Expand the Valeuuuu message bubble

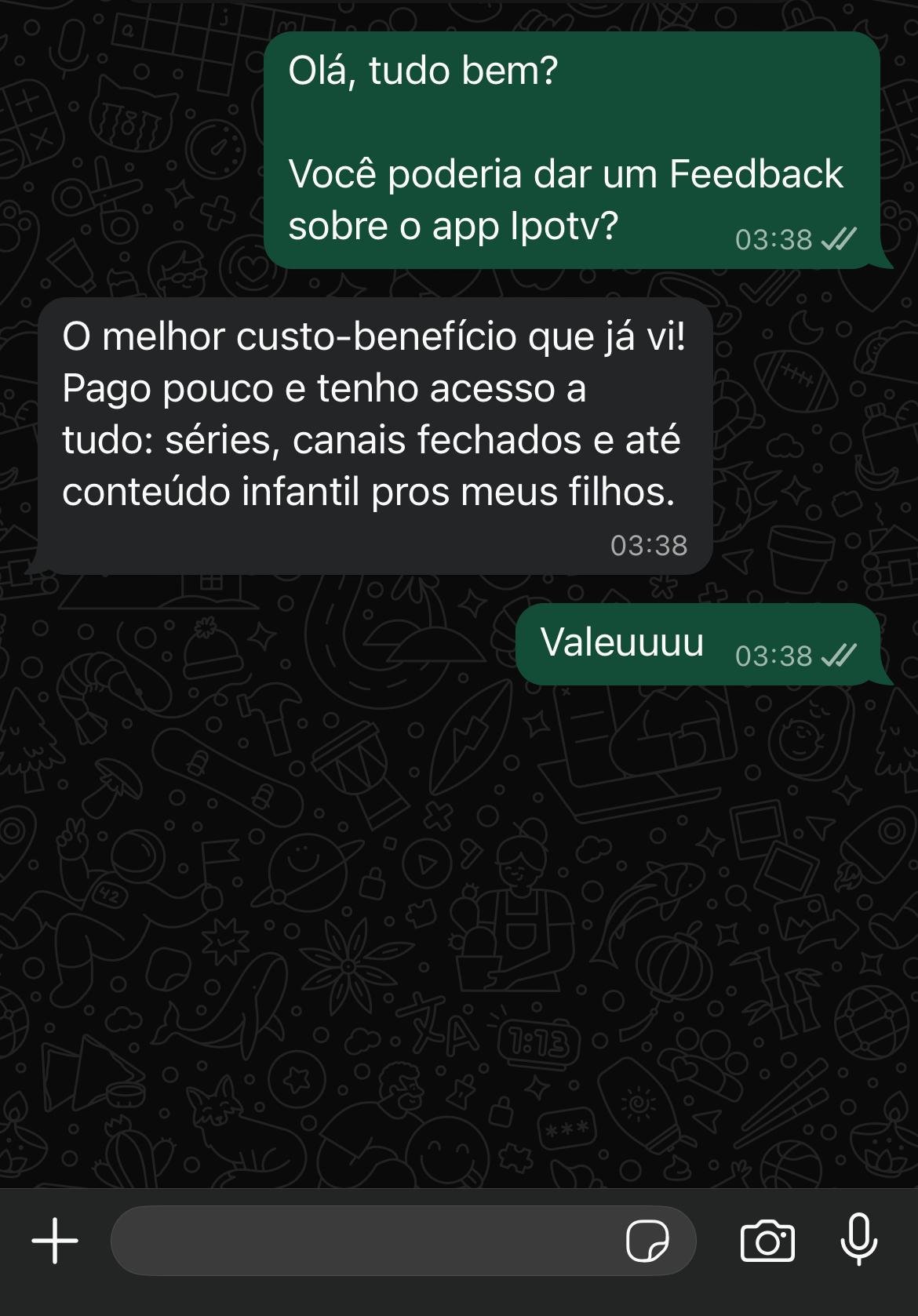tap(702, 643)
